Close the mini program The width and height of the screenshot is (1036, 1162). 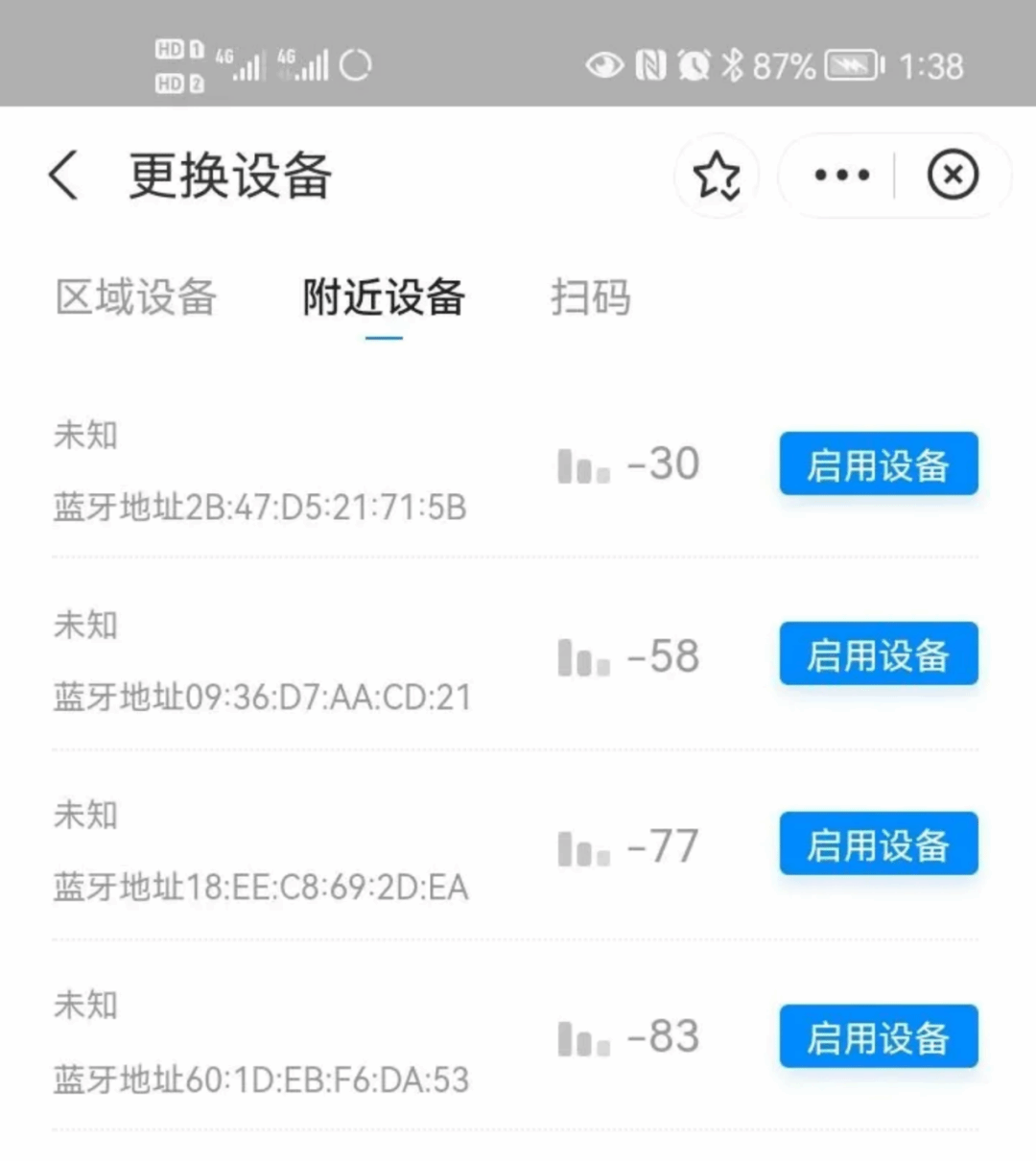pyautogui.click(x=952, y=177)
